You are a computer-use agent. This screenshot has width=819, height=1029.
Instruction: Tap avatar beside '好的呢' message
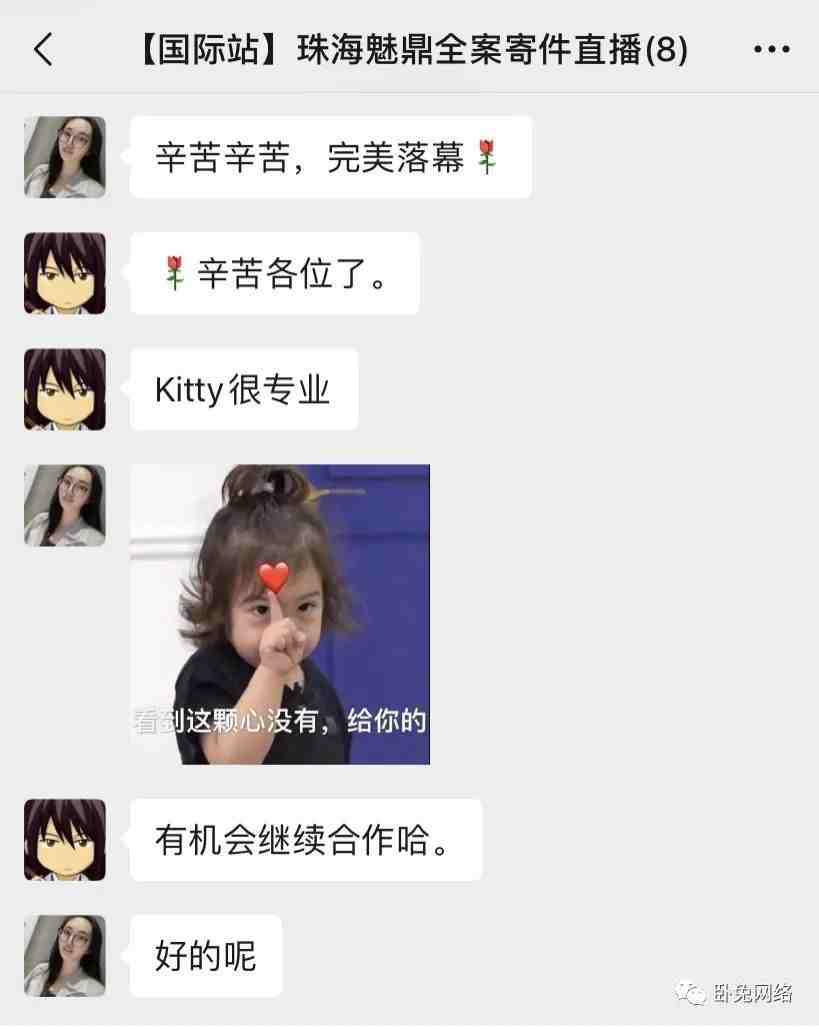[65, 956]
